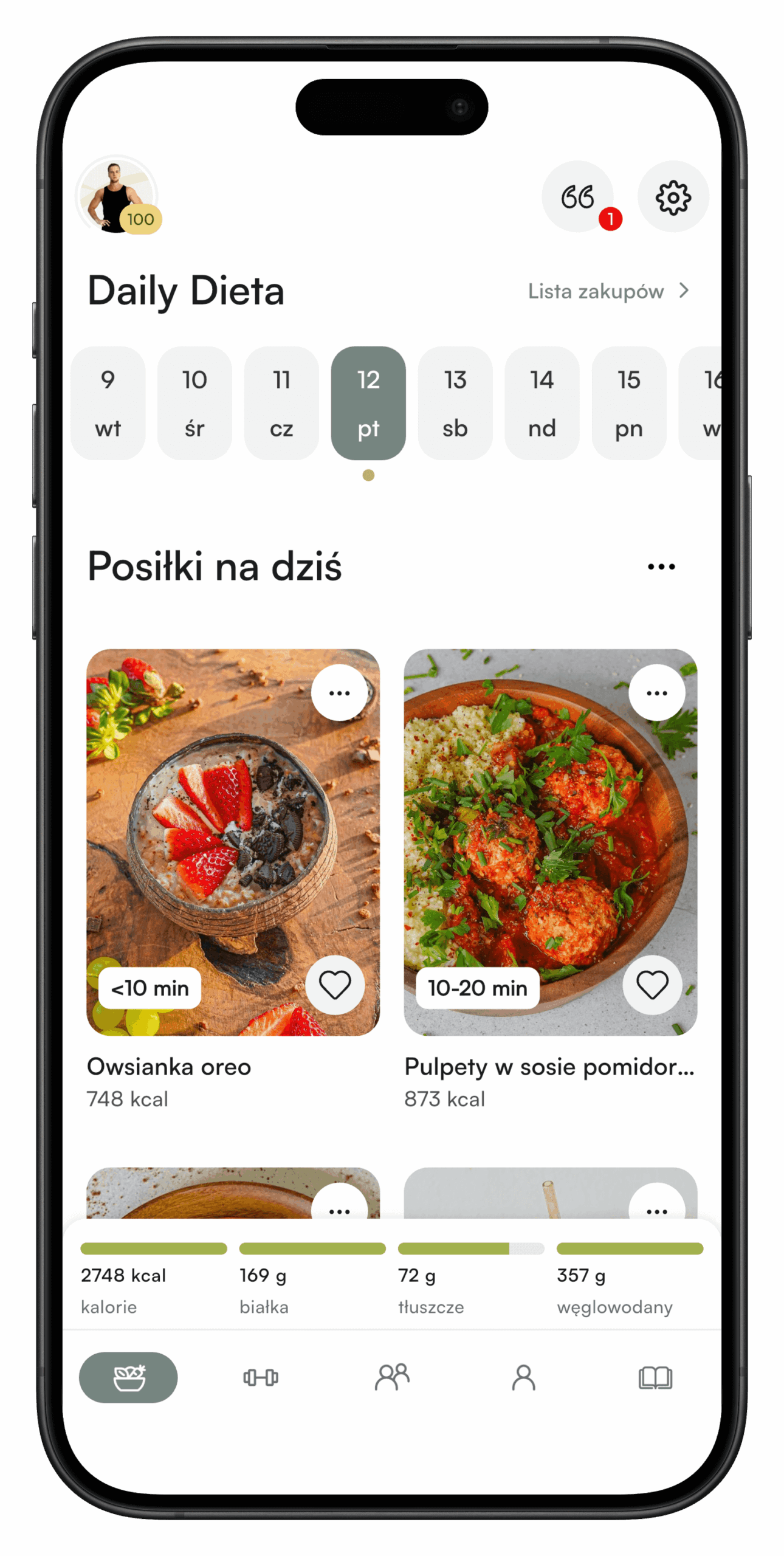Select day 13 sb
The image size is (784, 1556).
tap(455, 403)
